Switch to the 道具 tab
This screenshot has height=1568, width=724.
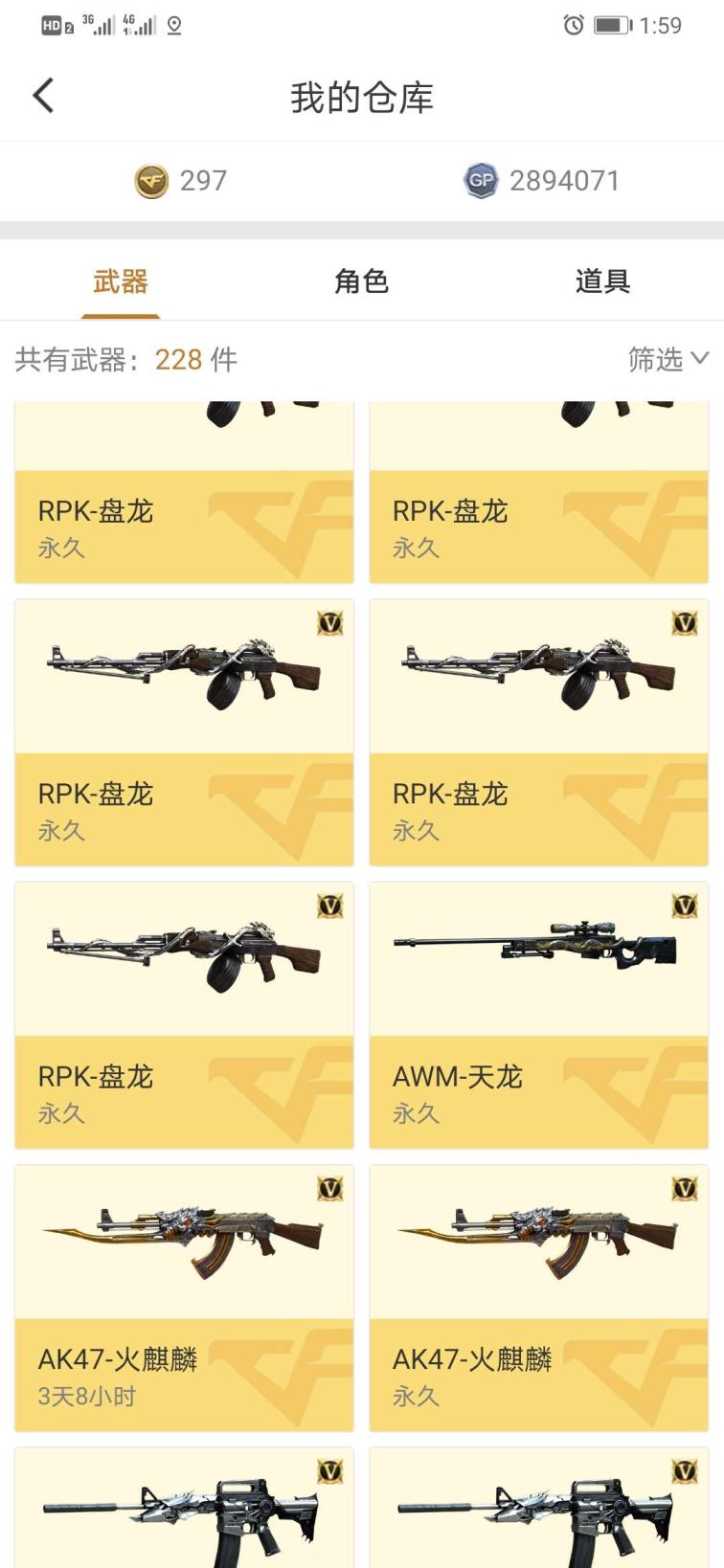coord(601,281)
